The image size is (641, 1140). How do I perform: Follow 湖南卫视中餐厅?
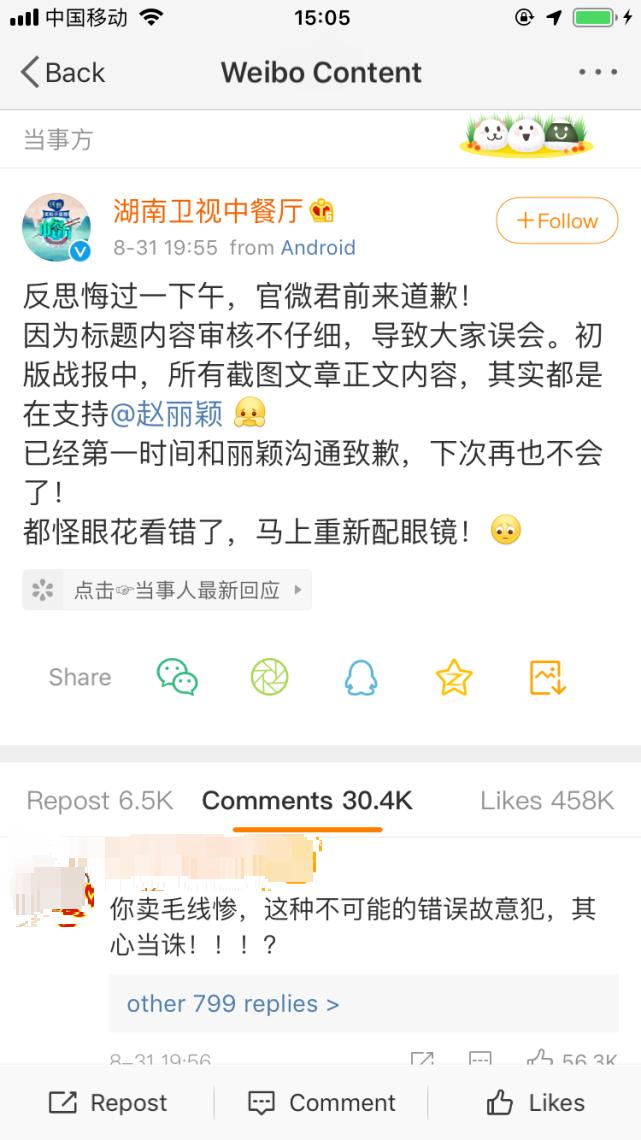pos(557,221)
